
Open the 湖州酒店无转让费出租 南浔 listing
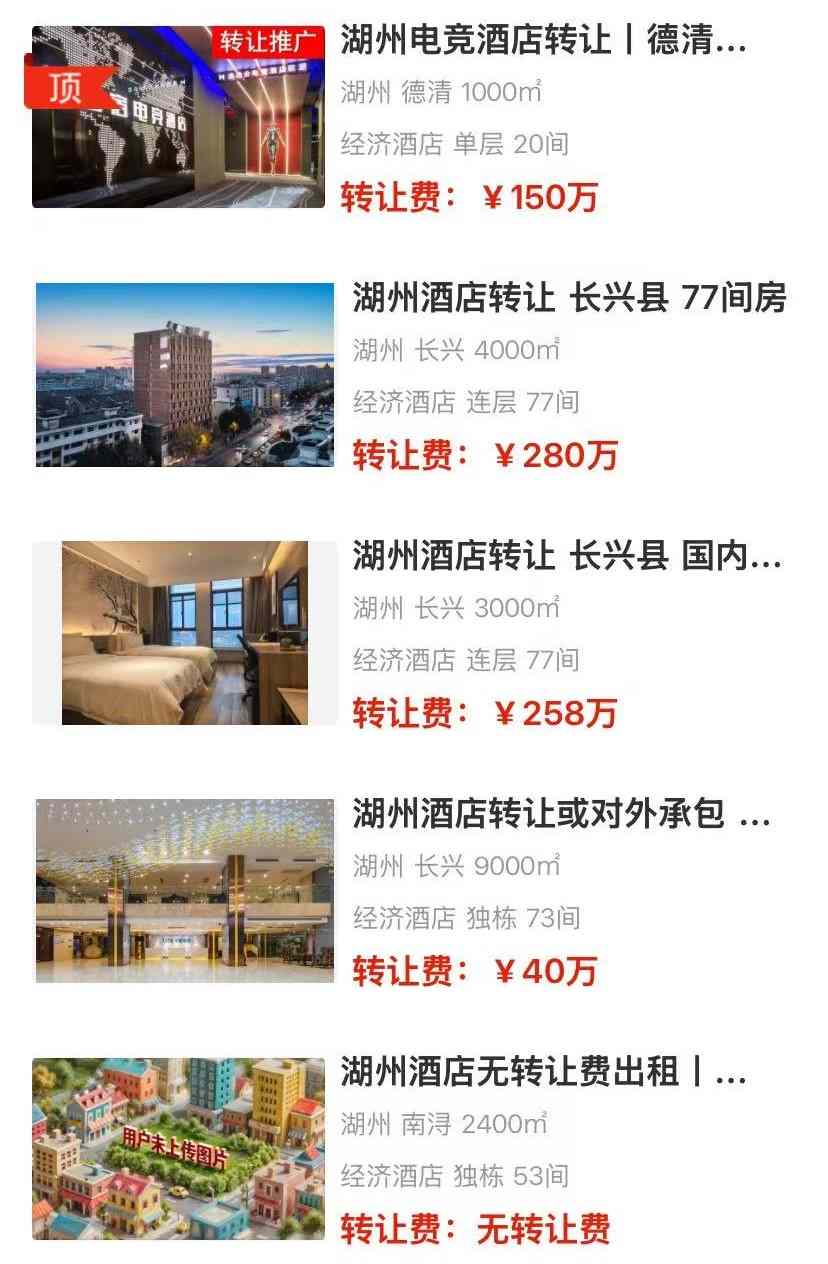click(543, 1073)
